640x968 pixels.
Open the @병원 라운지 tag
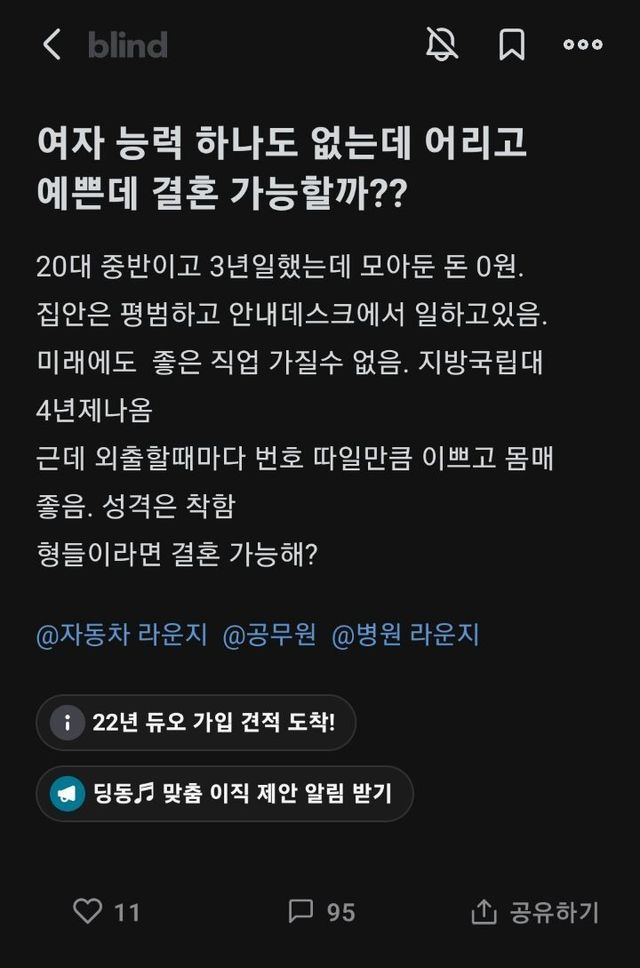[405, 635]
